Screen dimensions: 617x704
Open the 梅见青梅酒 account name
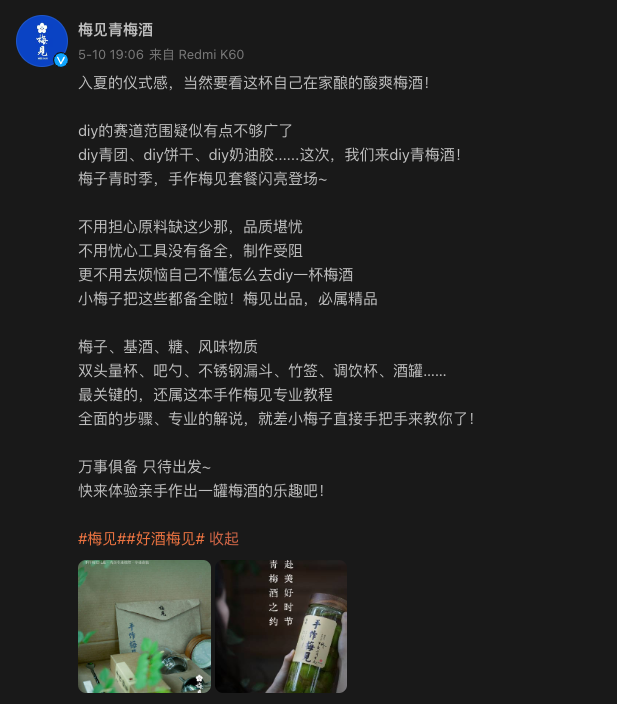116,30
